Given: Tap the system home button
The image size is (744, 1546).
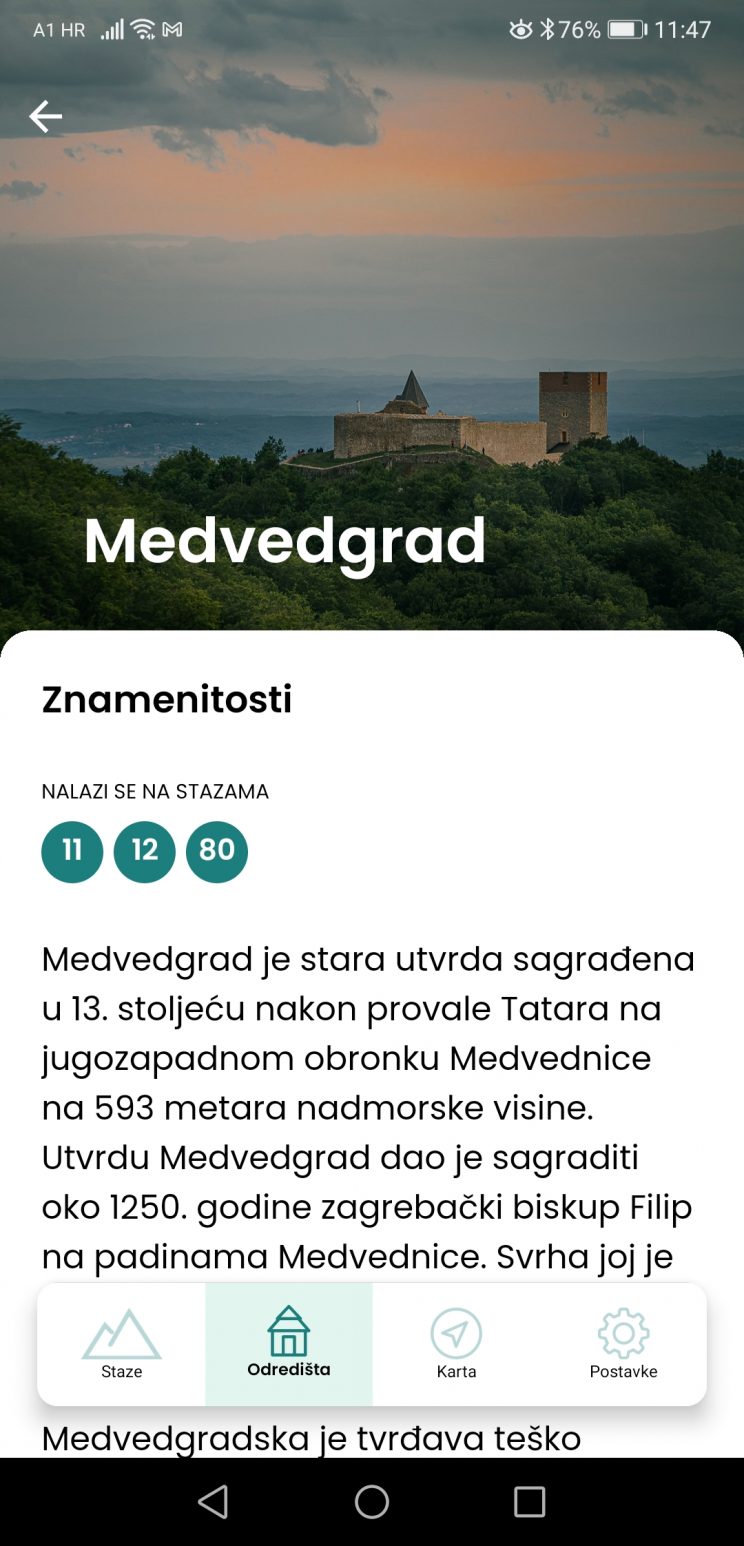Looking at the screenshot, I should [372, 1501].
